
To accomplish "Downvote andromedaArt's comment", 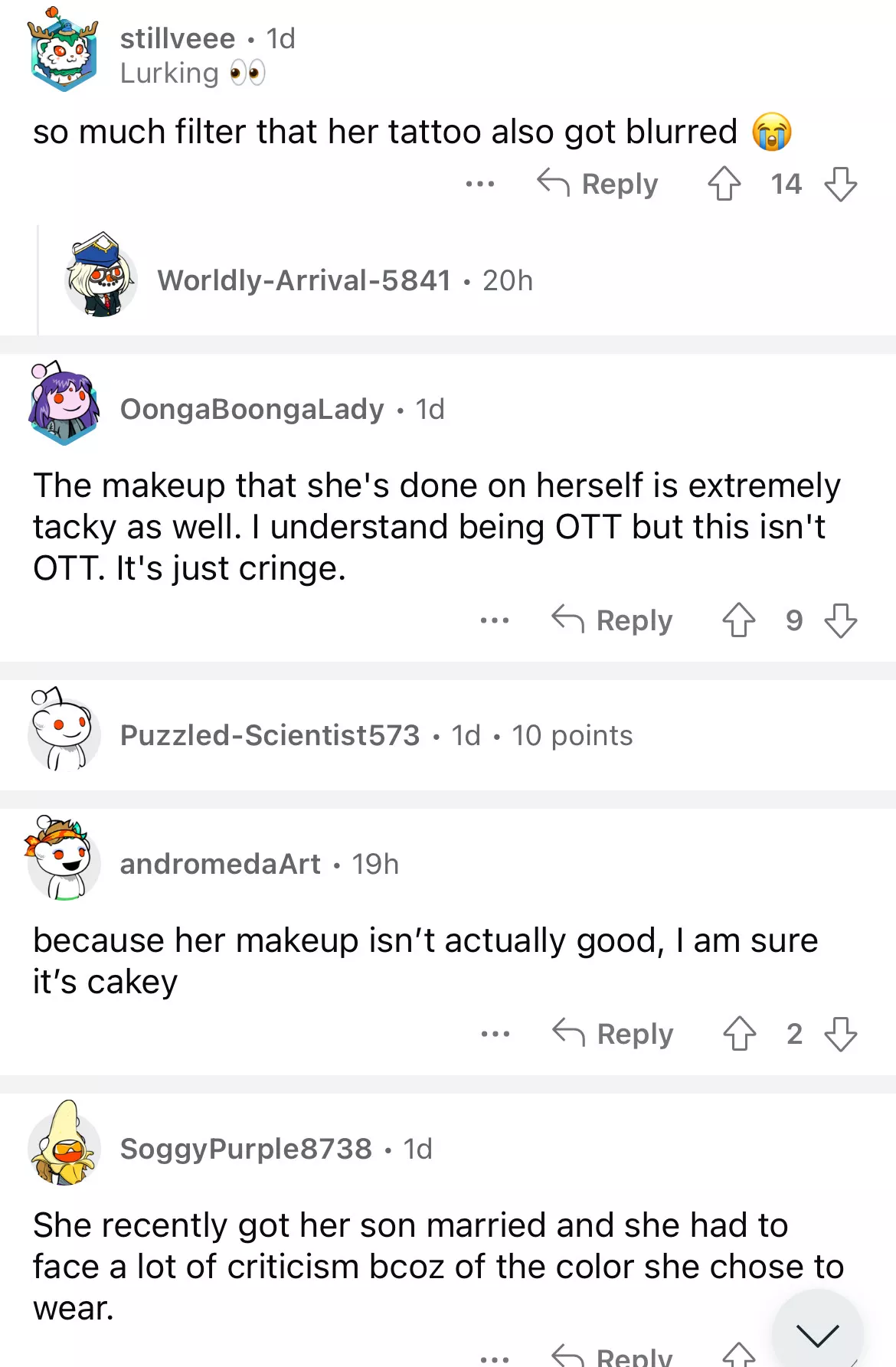I will 840,1034.
